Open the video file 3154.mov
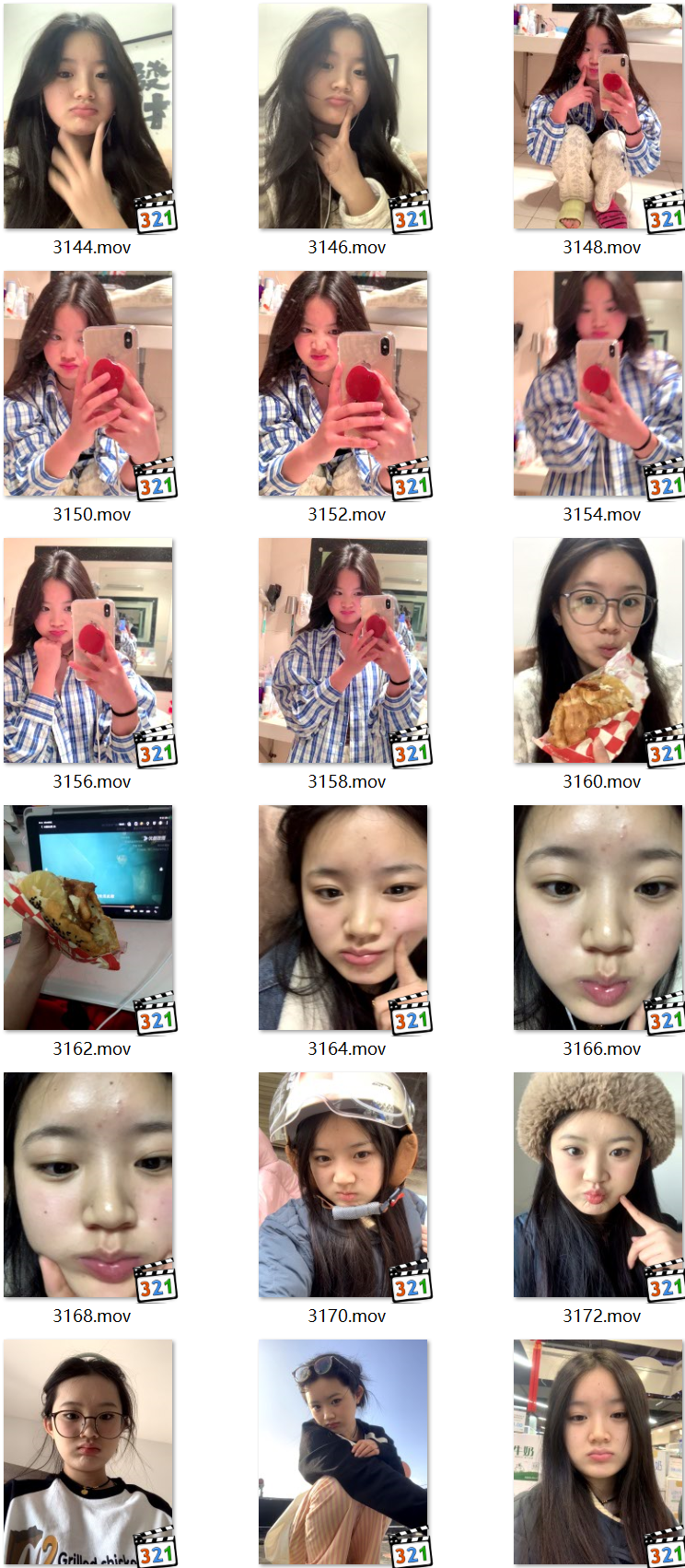The height and width of the screenshot is (1568, 685). (598, 383)
